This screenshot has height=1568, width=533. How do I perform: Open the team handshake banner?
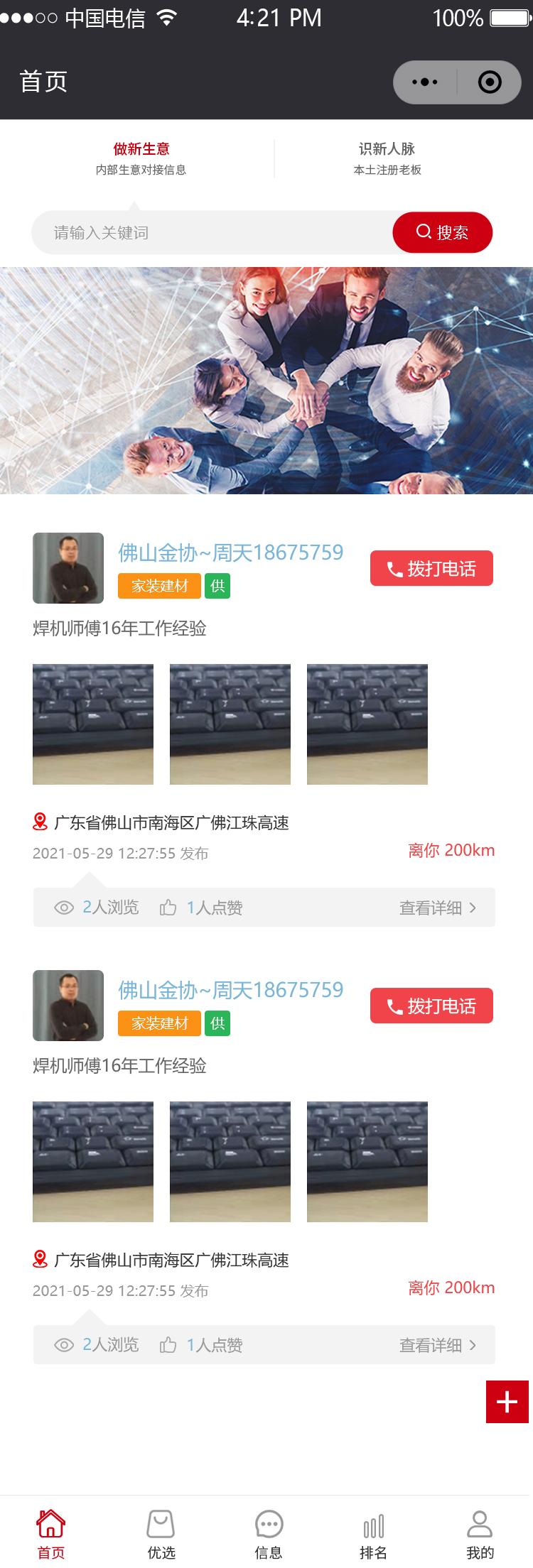(x=266, y=381)
